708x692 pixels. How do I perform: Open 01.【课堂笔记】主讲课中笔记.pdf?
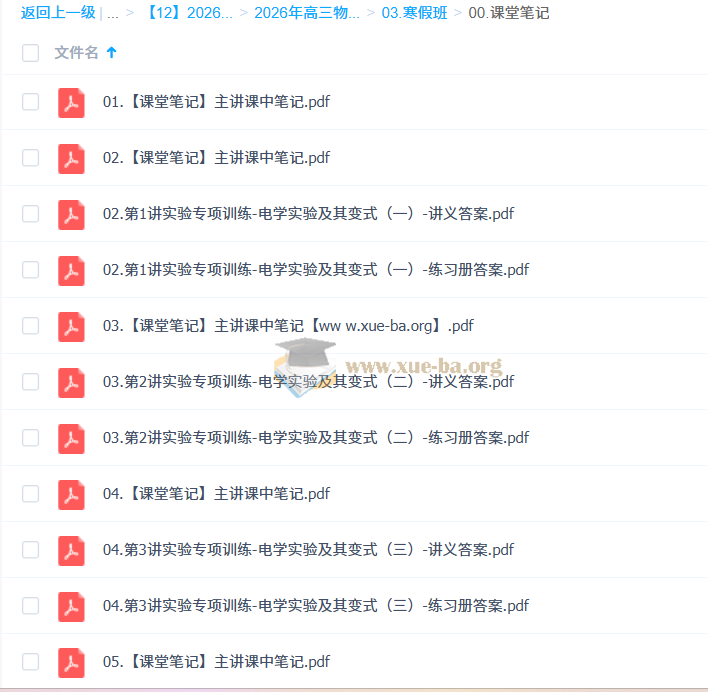click(x=216, y=102)
